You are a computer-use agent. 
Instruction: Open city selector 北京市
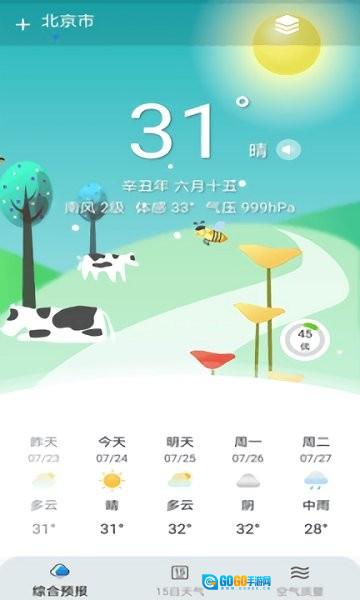point(67,21)
